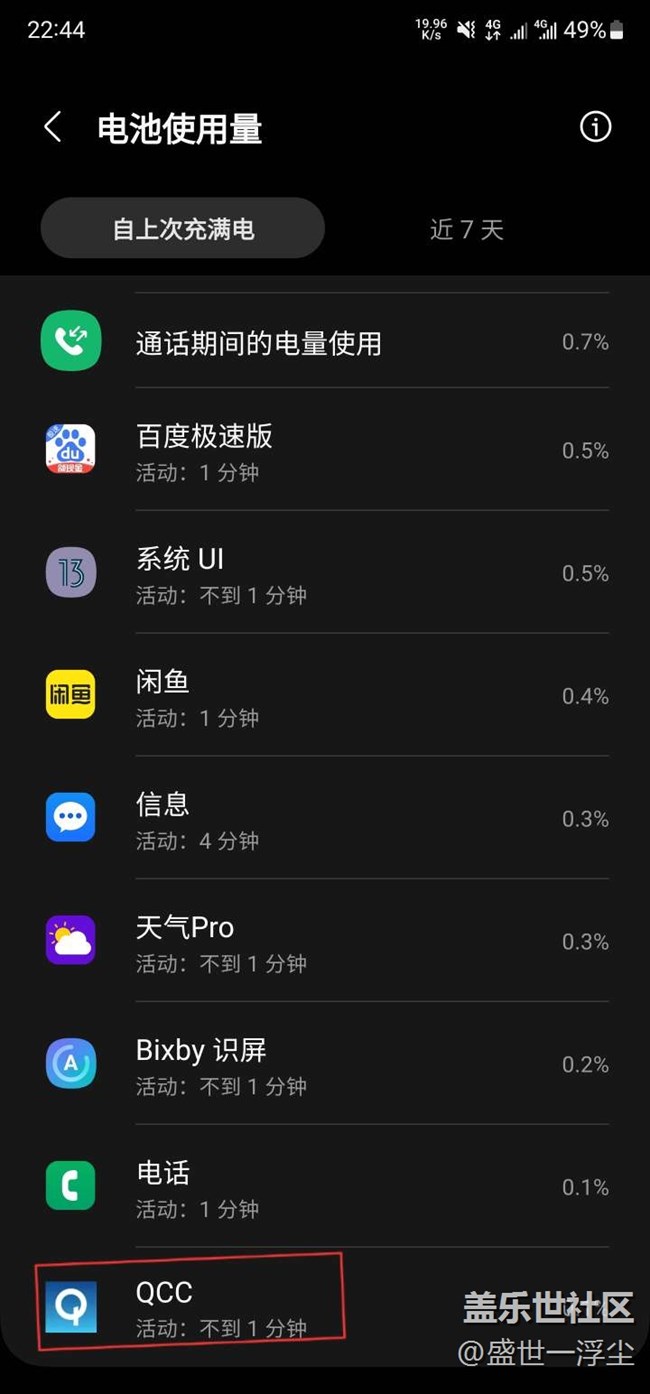Go back from the 电池使用量 screen

(x=53, y=128)
